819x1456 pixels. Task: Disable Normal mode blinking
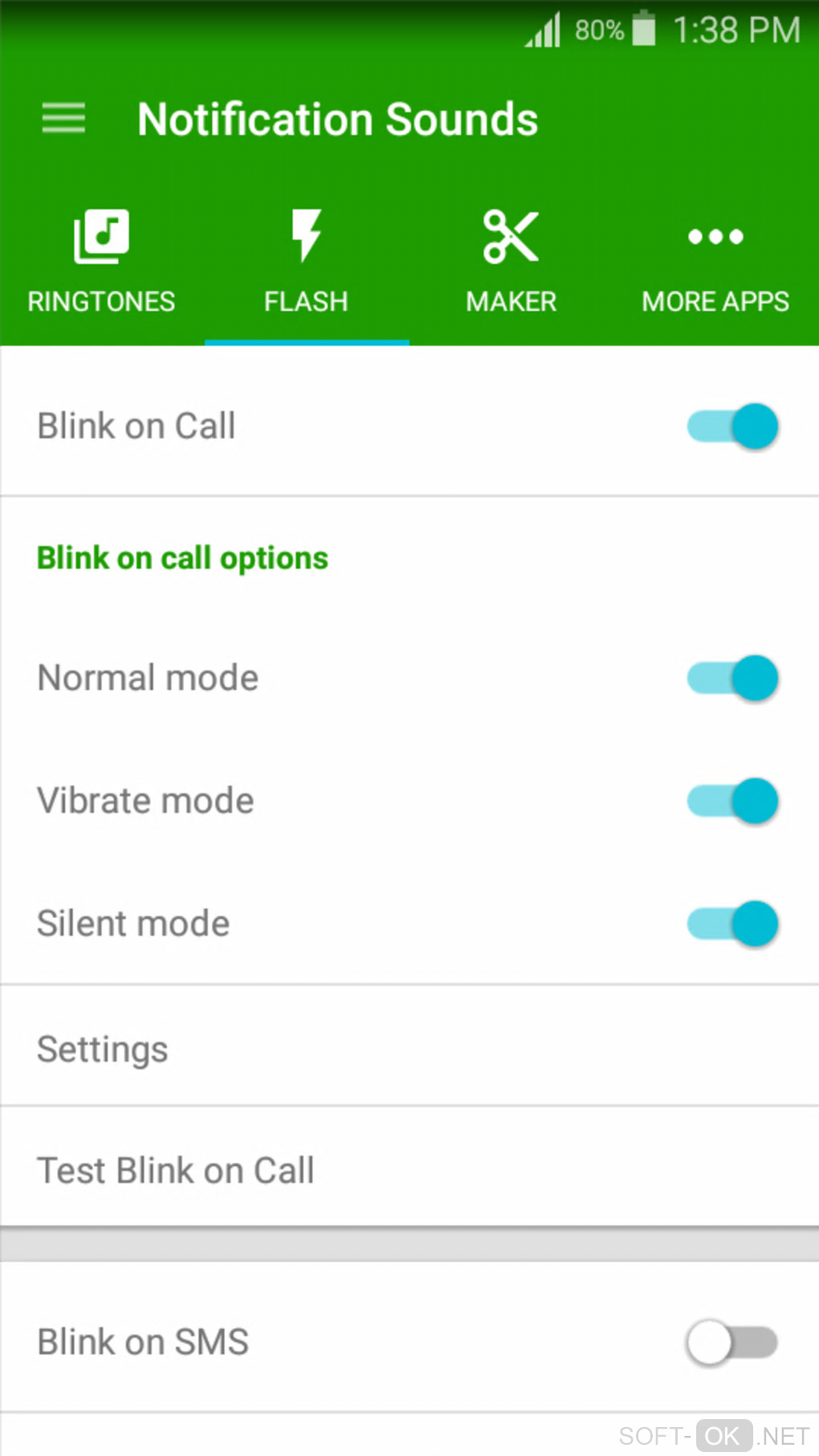pos(732,679)
